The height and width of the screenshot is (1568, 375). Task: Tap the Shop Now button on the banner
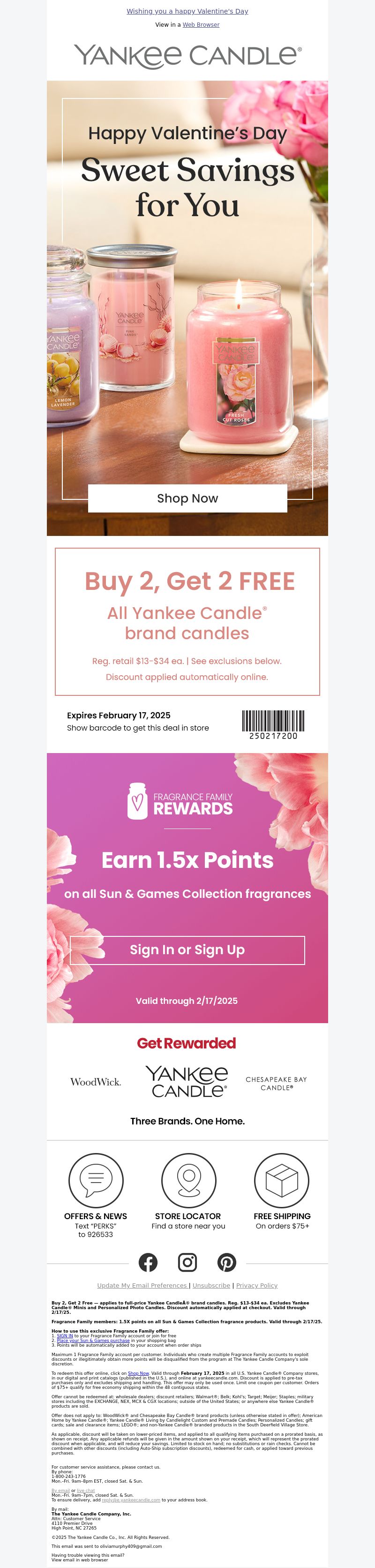[187, 498]
